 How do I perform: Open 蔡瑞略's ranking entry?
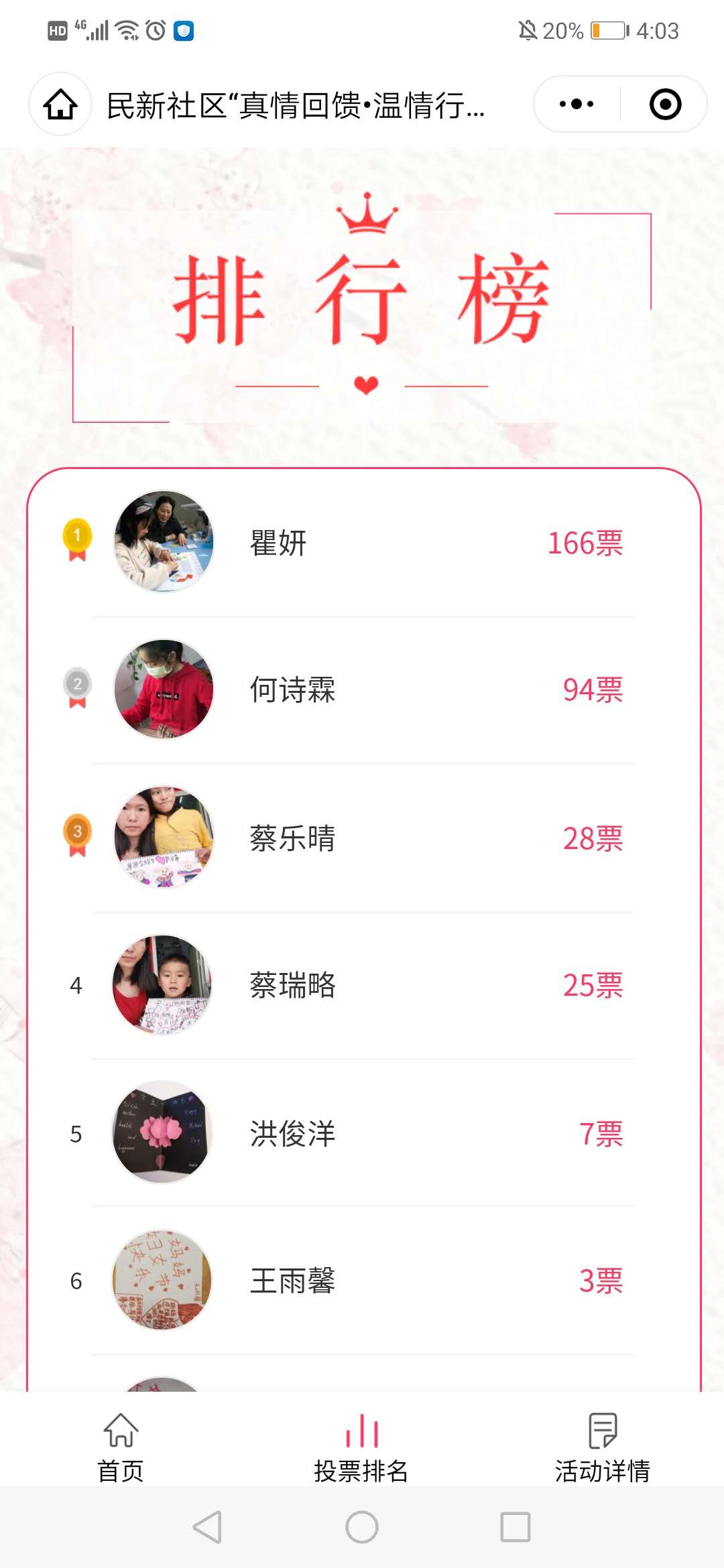tap(363, 985)
